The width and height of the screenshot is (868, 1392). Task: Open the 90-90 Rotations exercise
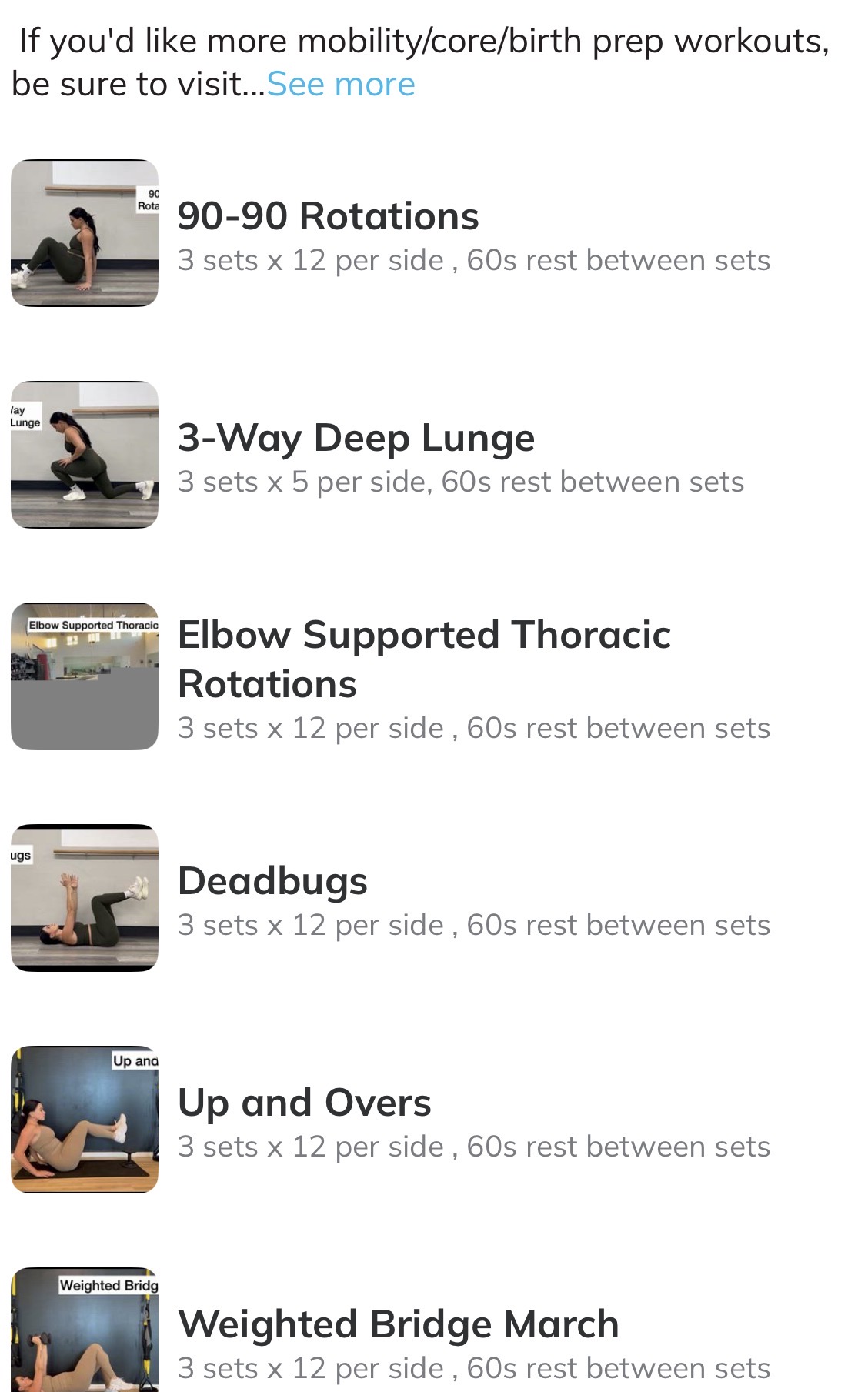point(328,216)
